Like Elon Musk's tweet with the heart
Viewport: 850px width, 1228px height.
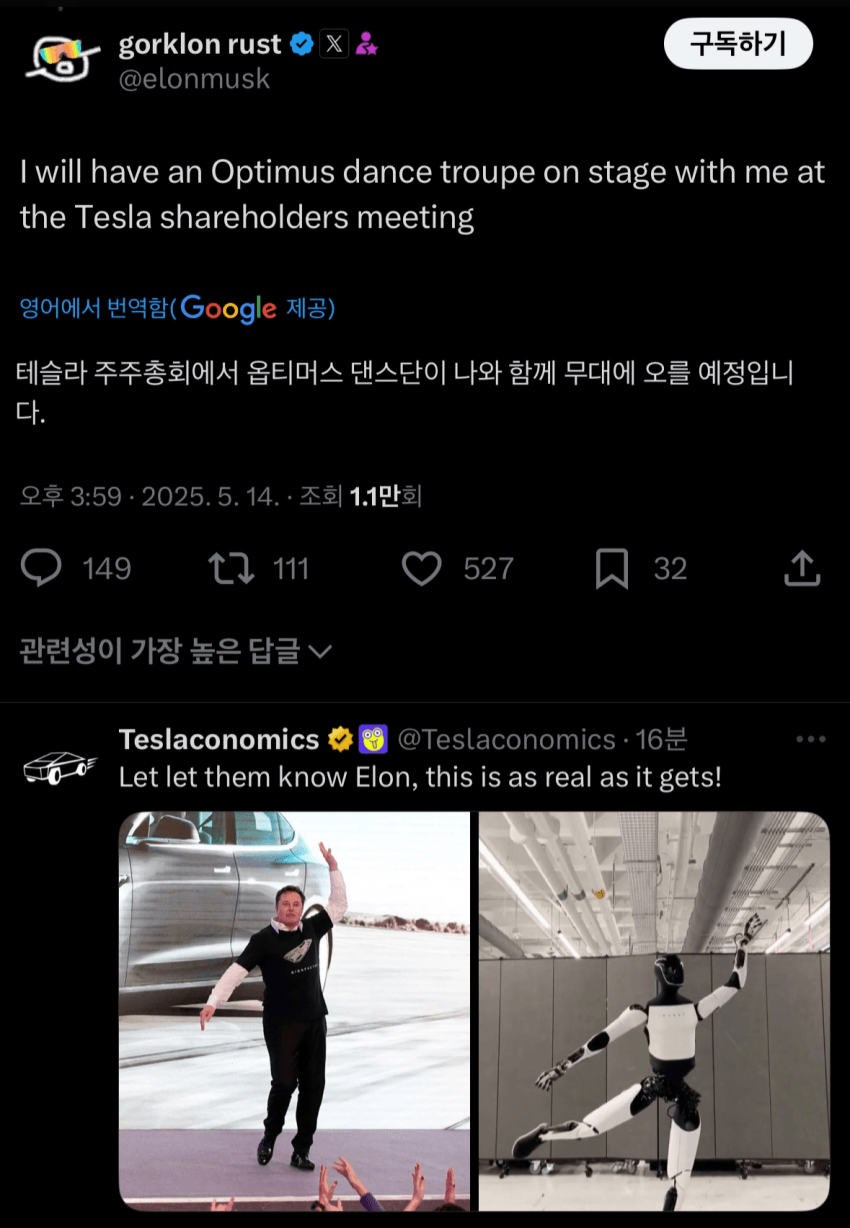pos(422,568)
